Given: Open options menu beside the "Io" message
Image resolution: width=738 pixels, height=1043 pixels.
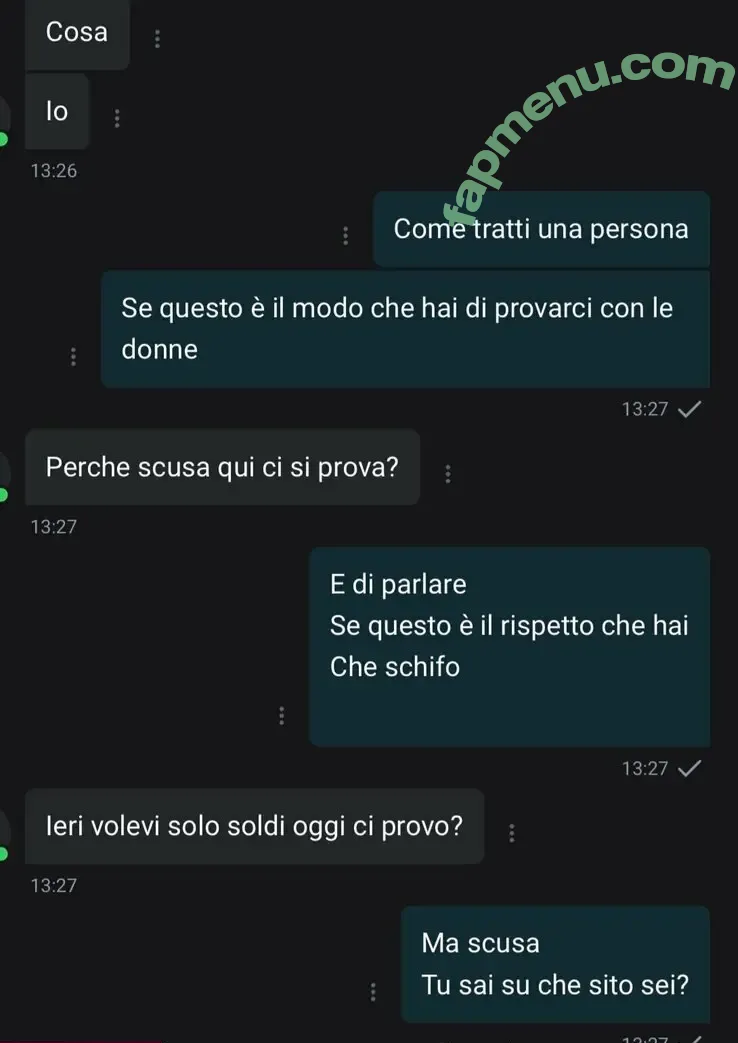Looking at the screenshot, I should click(117, 118).
